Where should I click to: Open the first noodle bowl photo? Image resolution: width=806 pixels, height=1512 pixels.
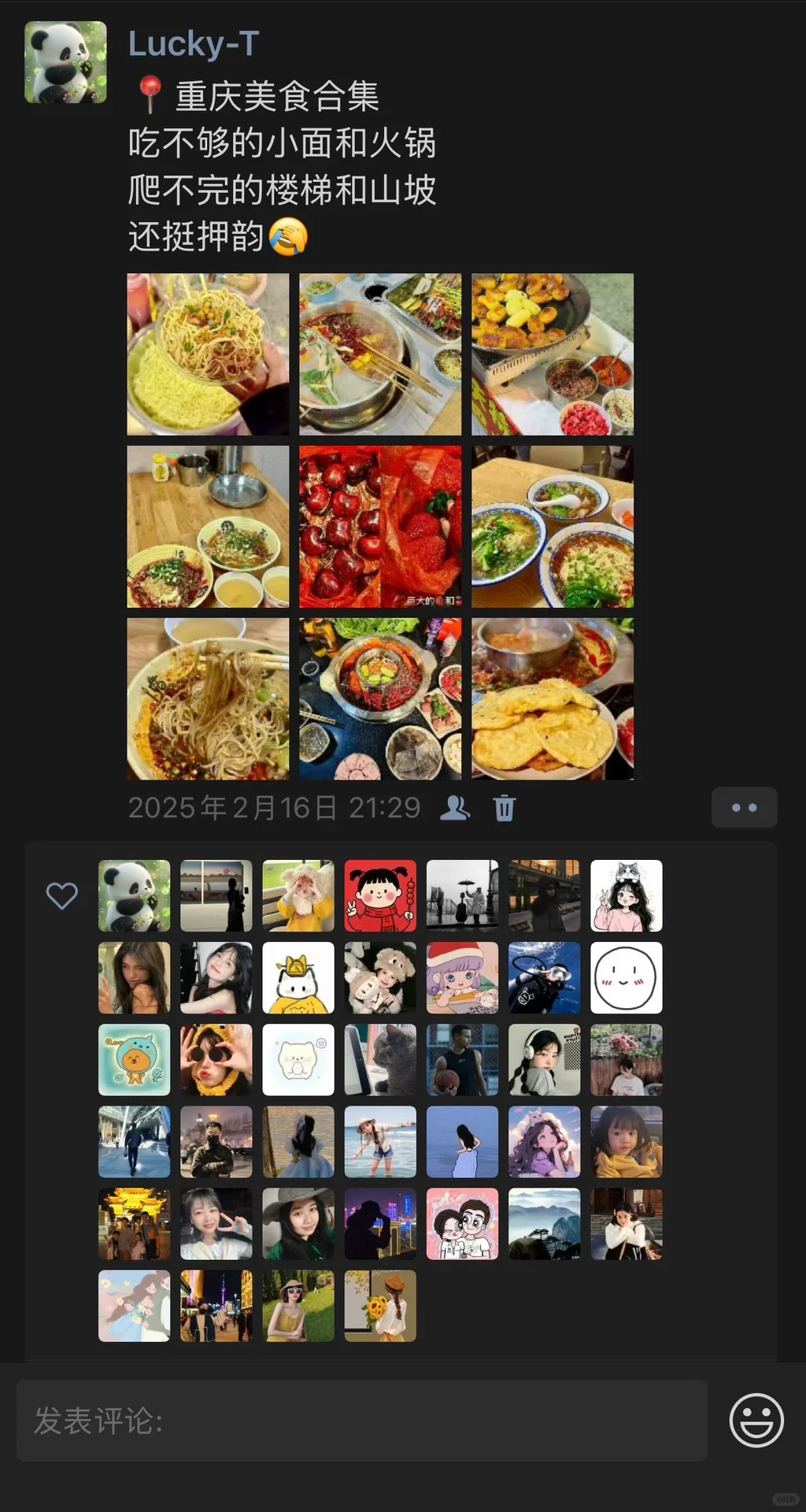208,354
